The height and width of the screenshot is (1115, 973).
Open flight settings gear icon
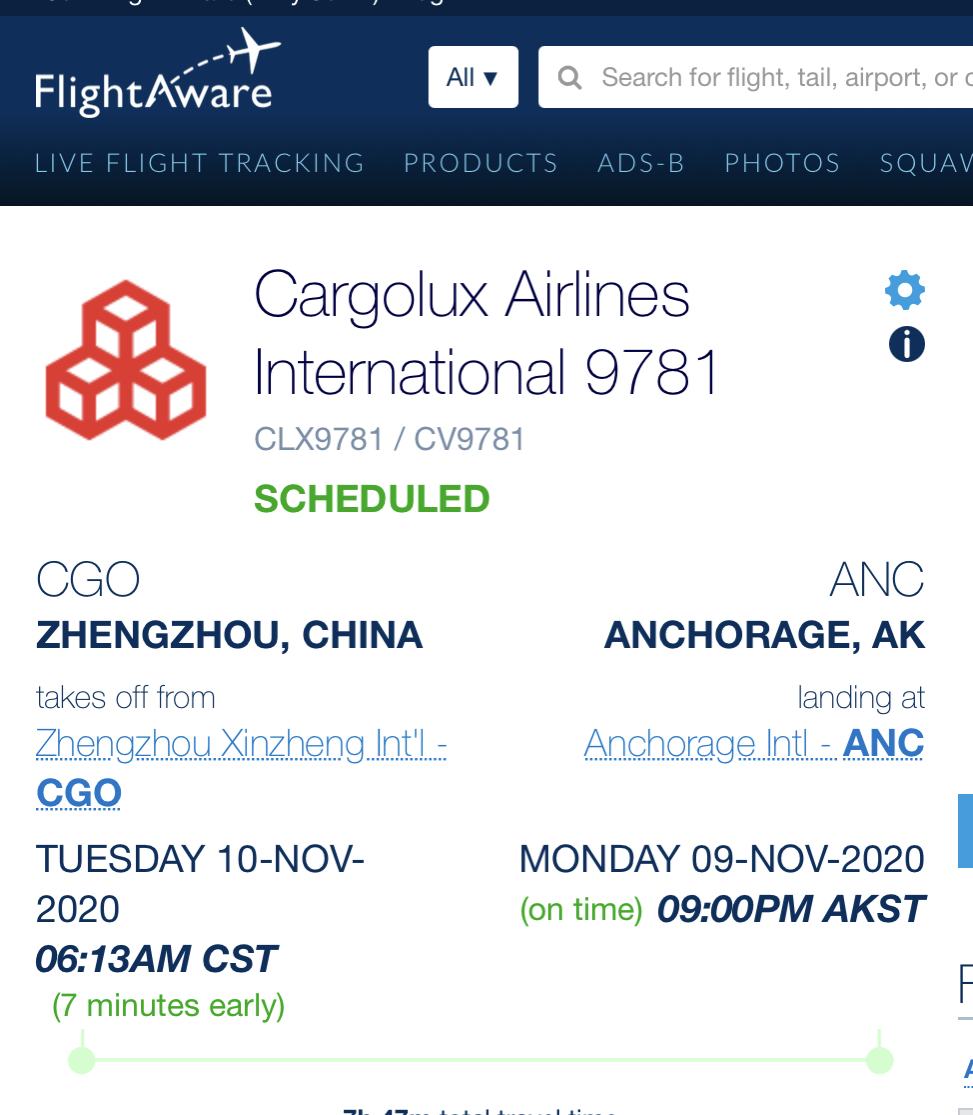pos(905,290)
